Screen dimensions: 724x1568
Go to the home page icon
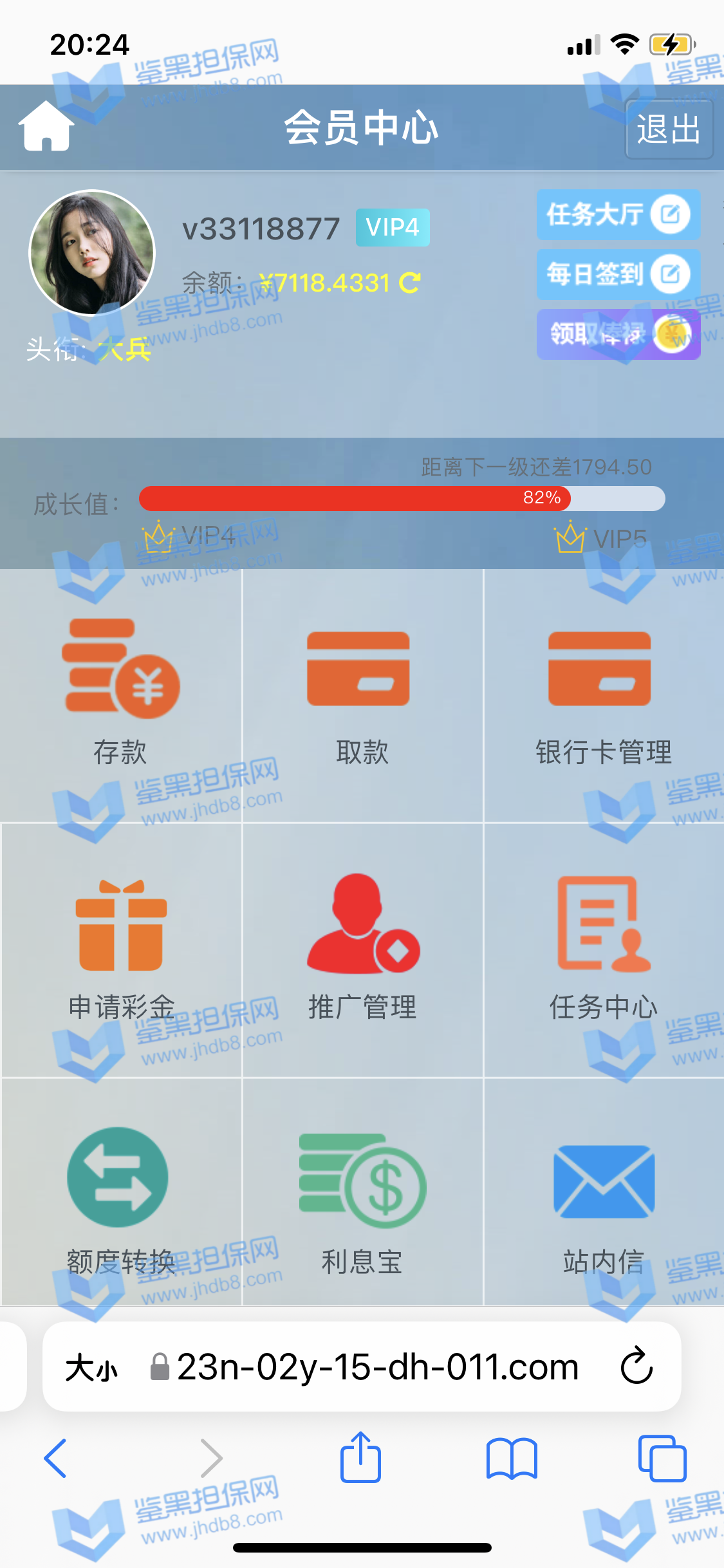[46, 127]
